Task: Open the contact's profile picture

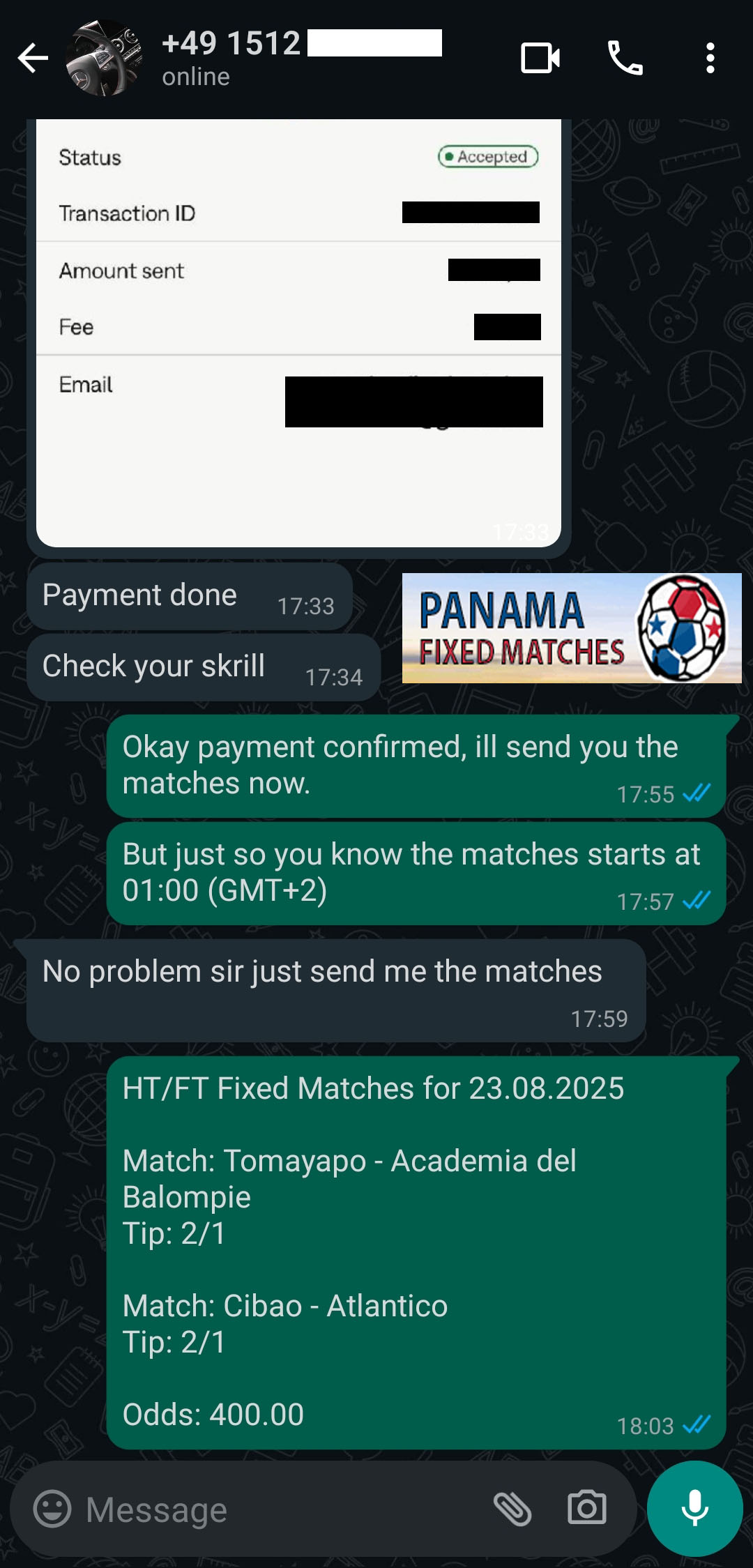Action: tap(104, 58)
